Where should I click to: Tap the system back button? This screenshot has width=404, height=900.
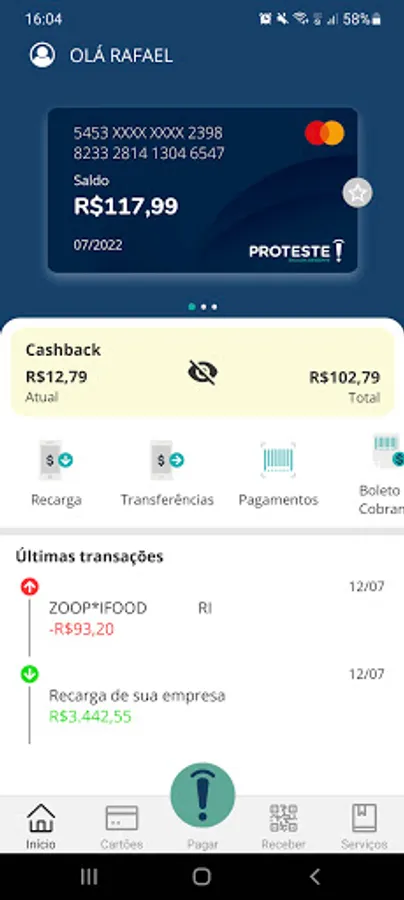click(314, 876)
